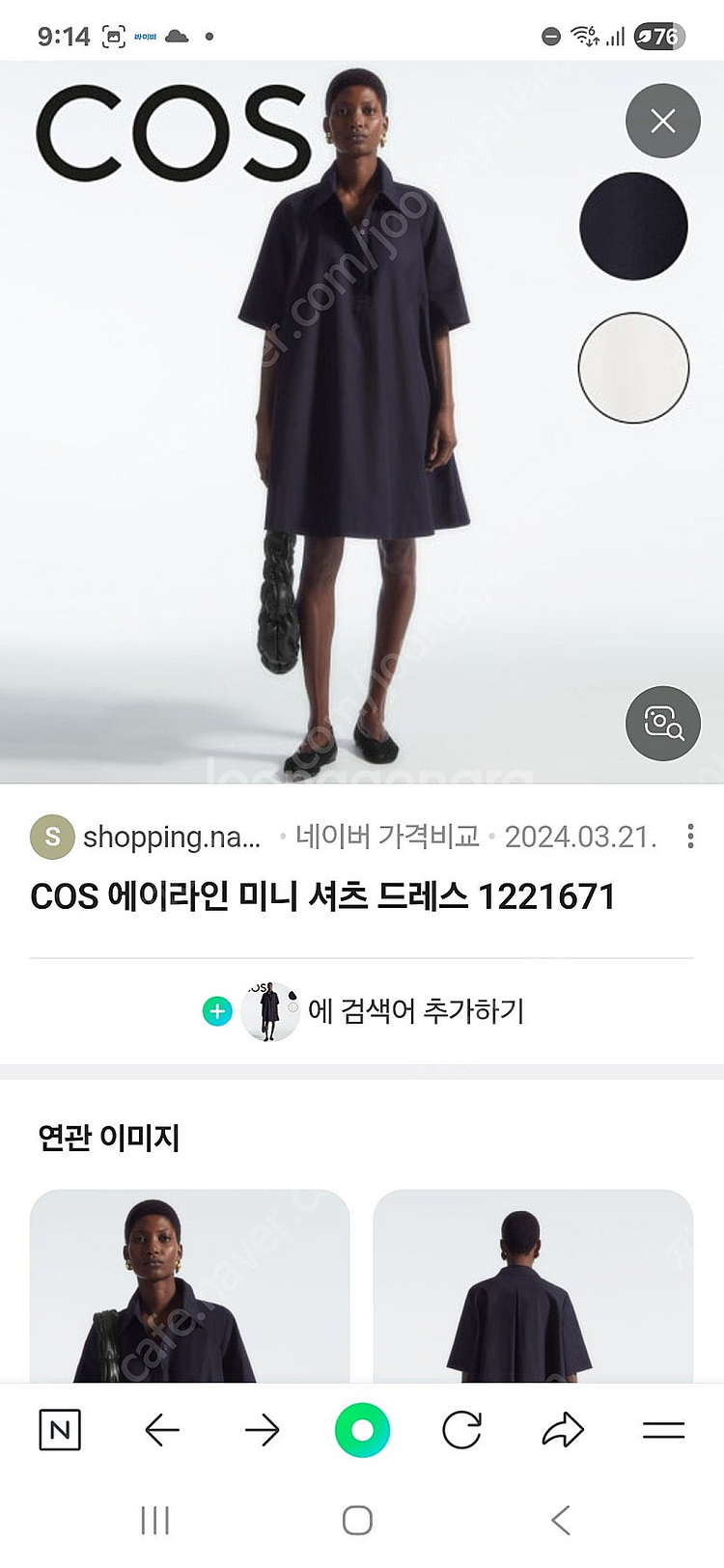Open recent apps with recents key
Viewport: 724px width, 1568px height.
pyautogui.click(x=154, y=1520)
